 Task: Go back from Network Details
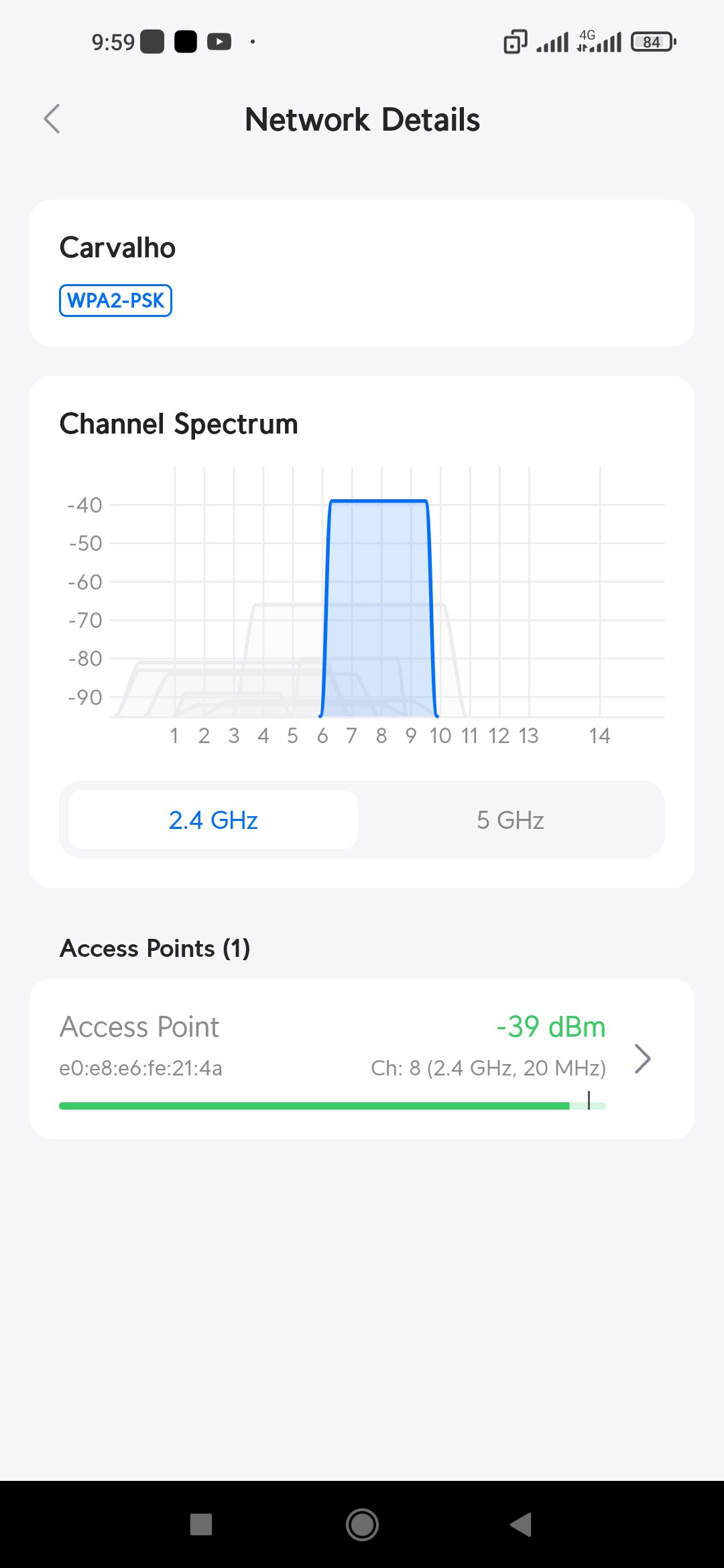coord(52,119)
